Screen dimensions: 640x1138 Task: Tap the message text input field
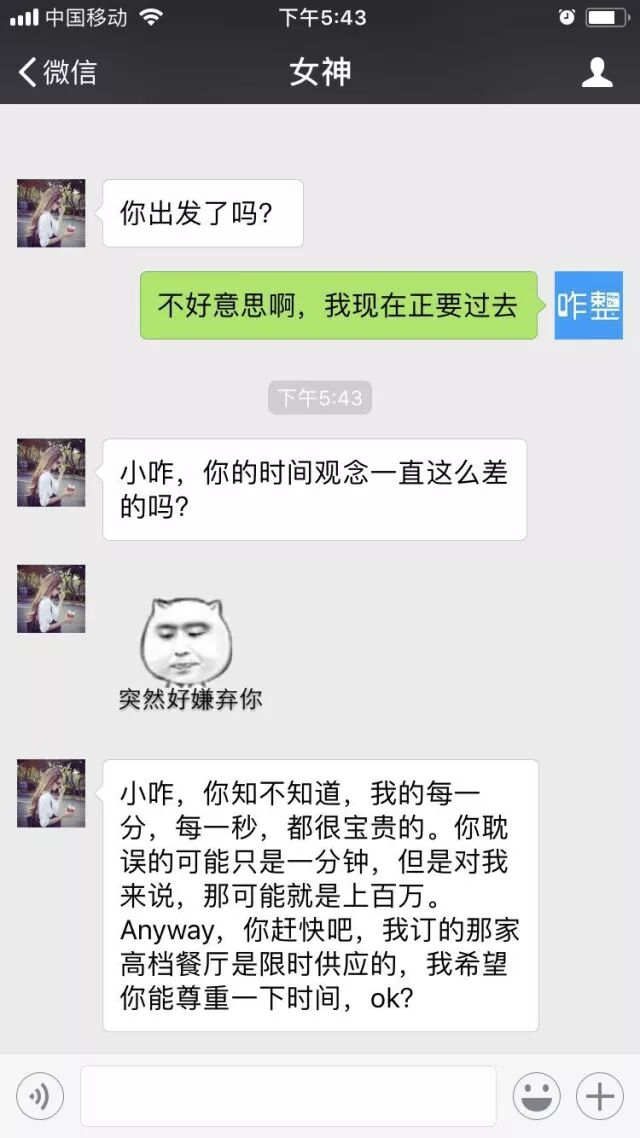point(288,1096)
